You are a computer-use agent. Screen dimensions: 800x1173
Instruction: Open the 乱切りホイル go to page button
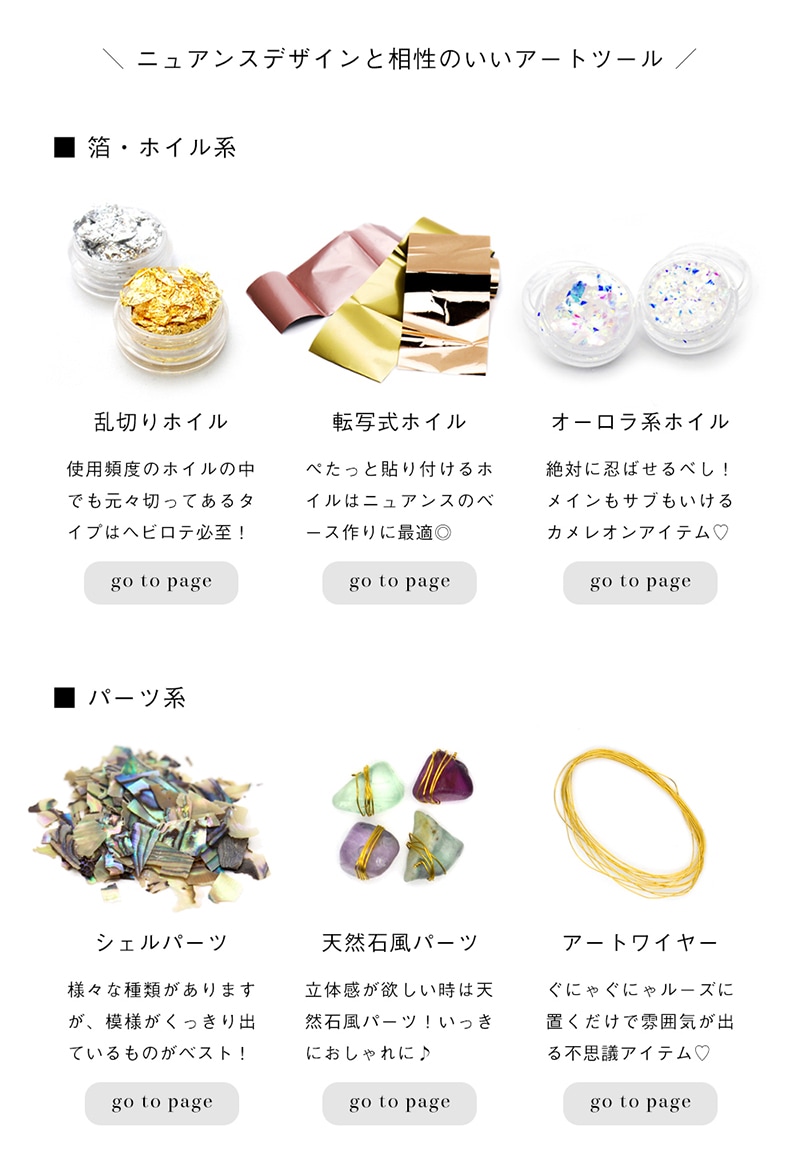point(161,582)
